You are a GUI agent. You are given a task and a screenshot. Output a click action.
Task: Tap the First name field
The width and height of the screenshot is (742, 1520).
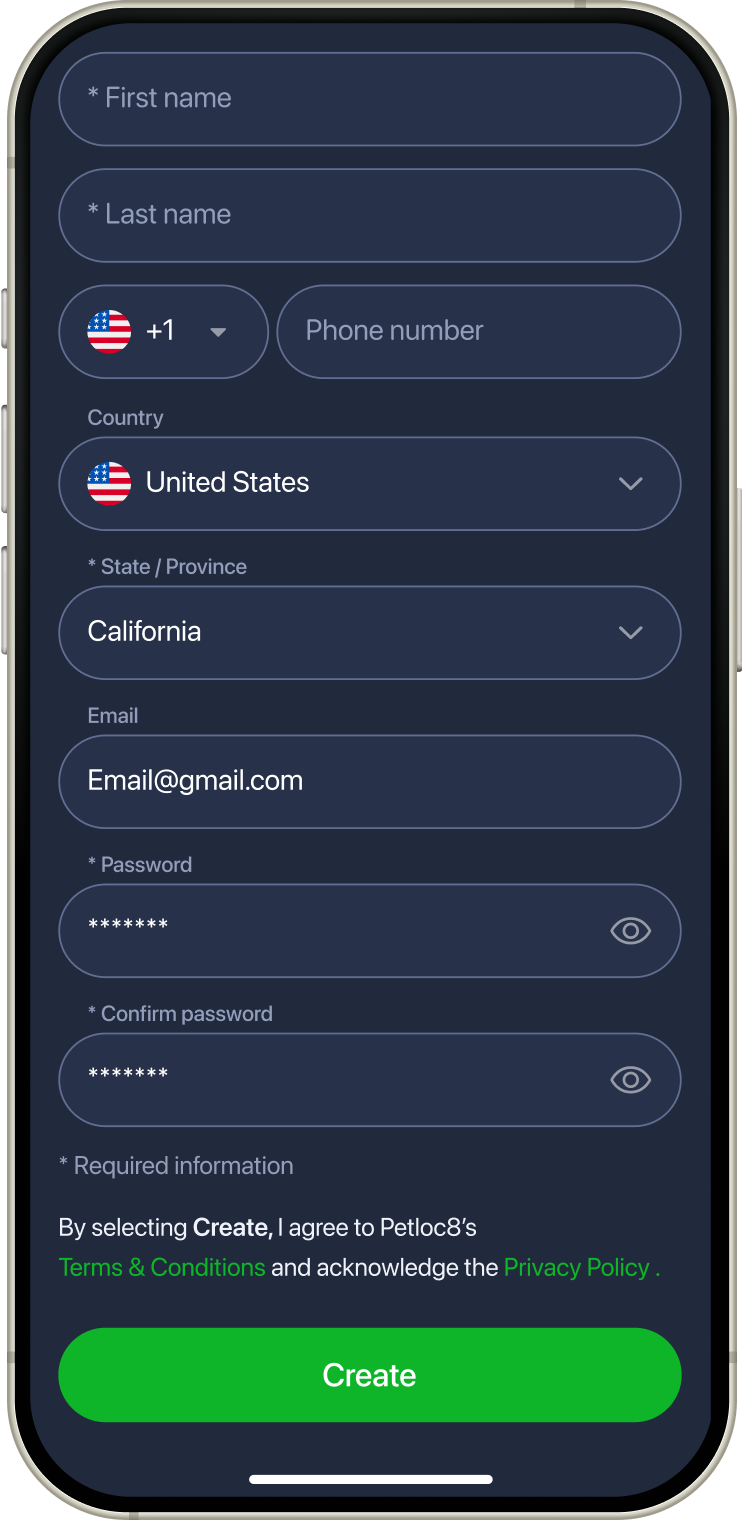(370, 99)
